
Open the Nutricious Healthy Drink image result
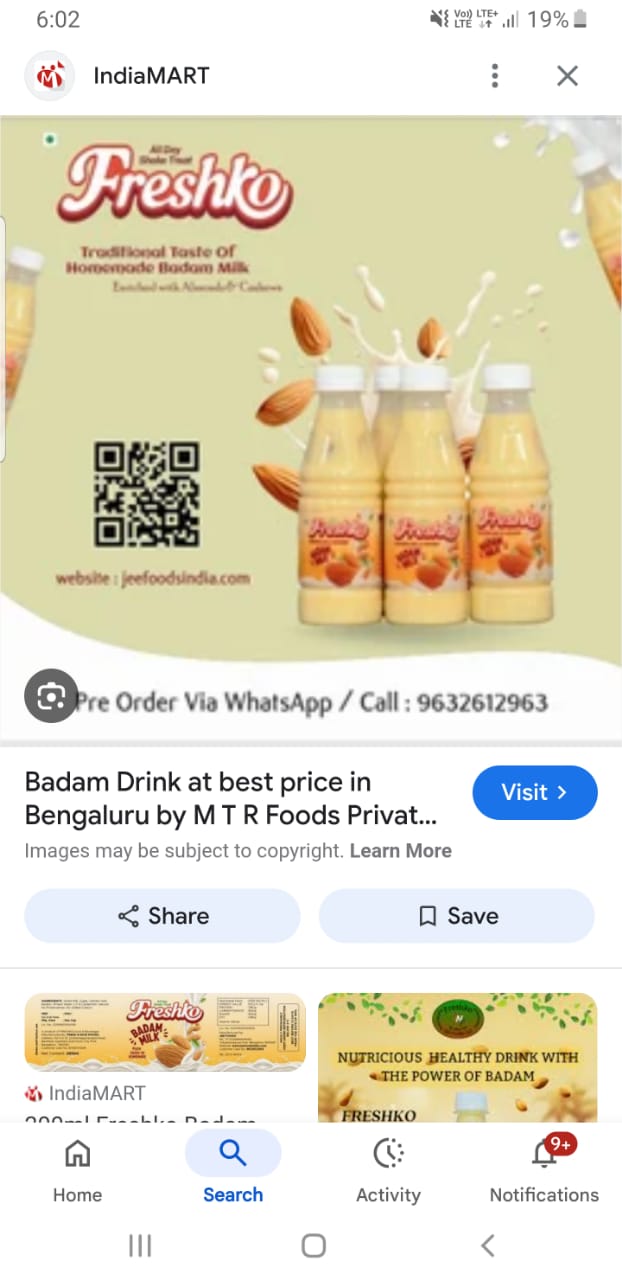tap(458, 1057)
